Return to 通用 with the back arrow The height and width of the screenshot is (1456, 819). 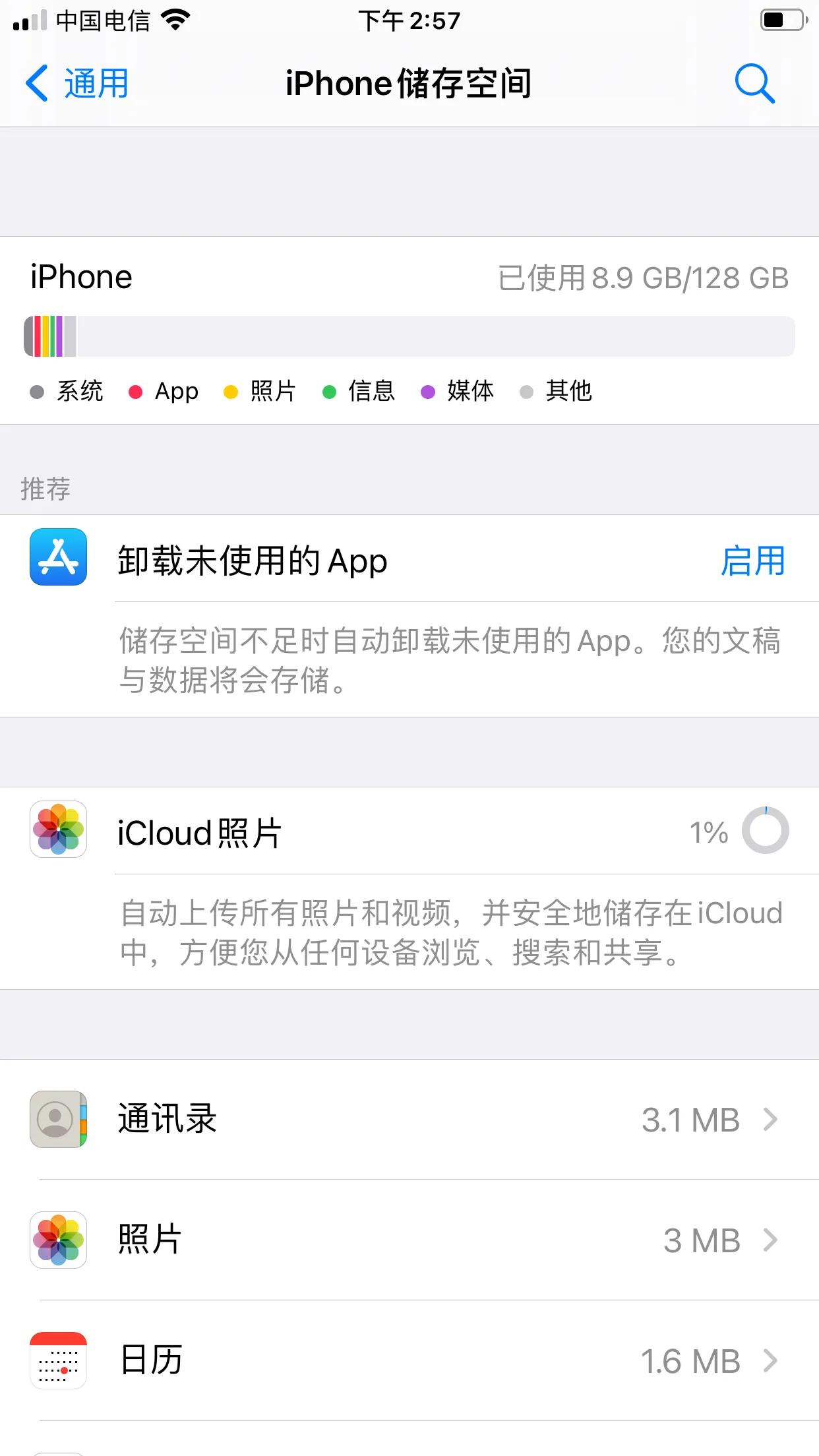(38, 83)
